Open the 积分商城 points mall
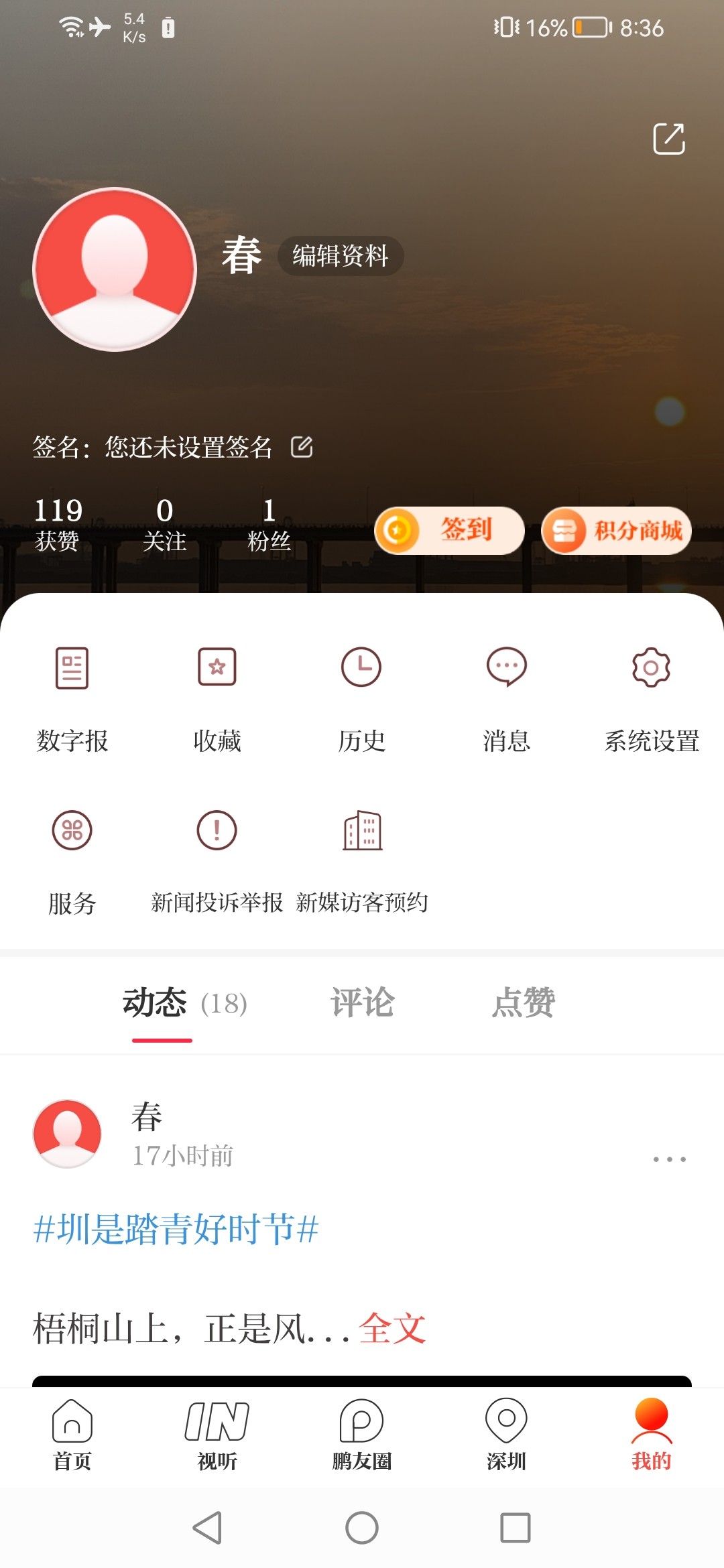 click(x=616, y=531)
